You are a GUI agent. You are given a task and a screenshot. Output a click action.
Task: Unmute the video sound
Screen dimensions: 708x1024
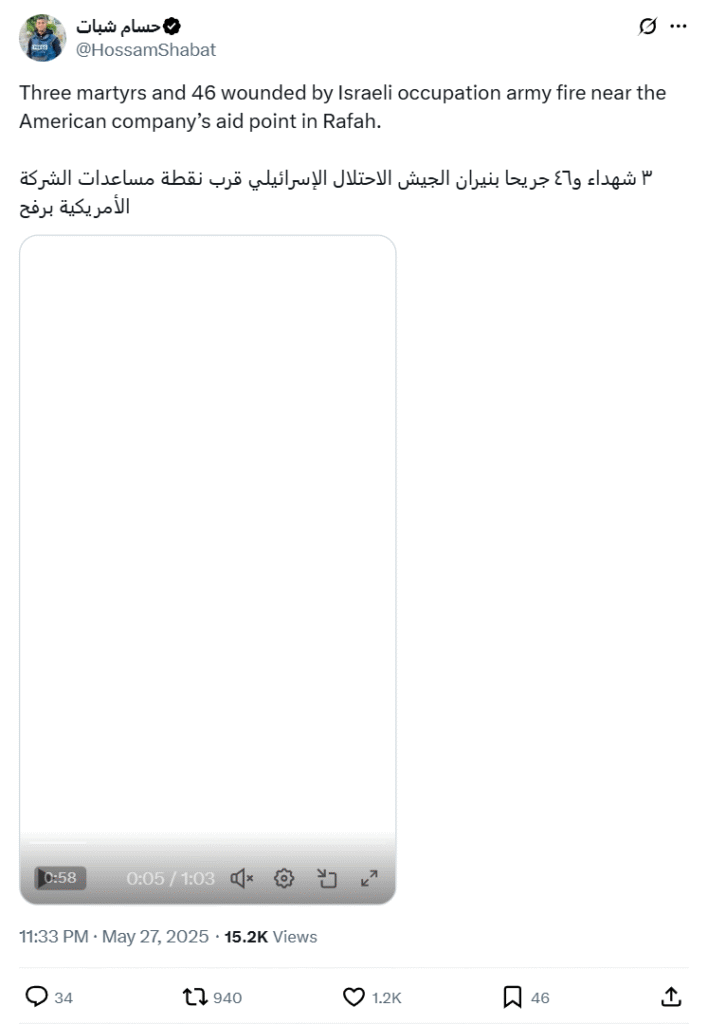(242, 878)
